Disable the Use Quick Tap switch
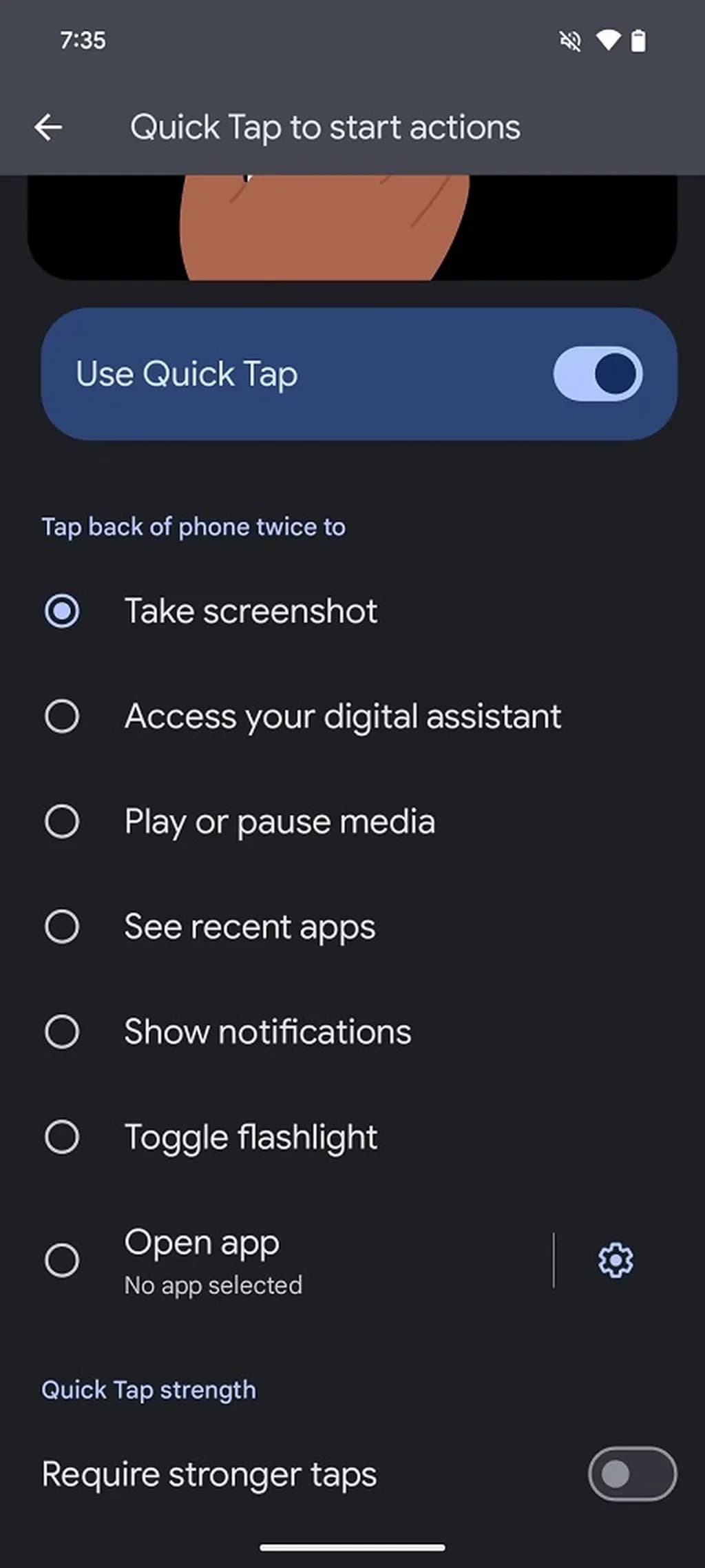This screenshot has width=705, height=1568. click(596, 373)
